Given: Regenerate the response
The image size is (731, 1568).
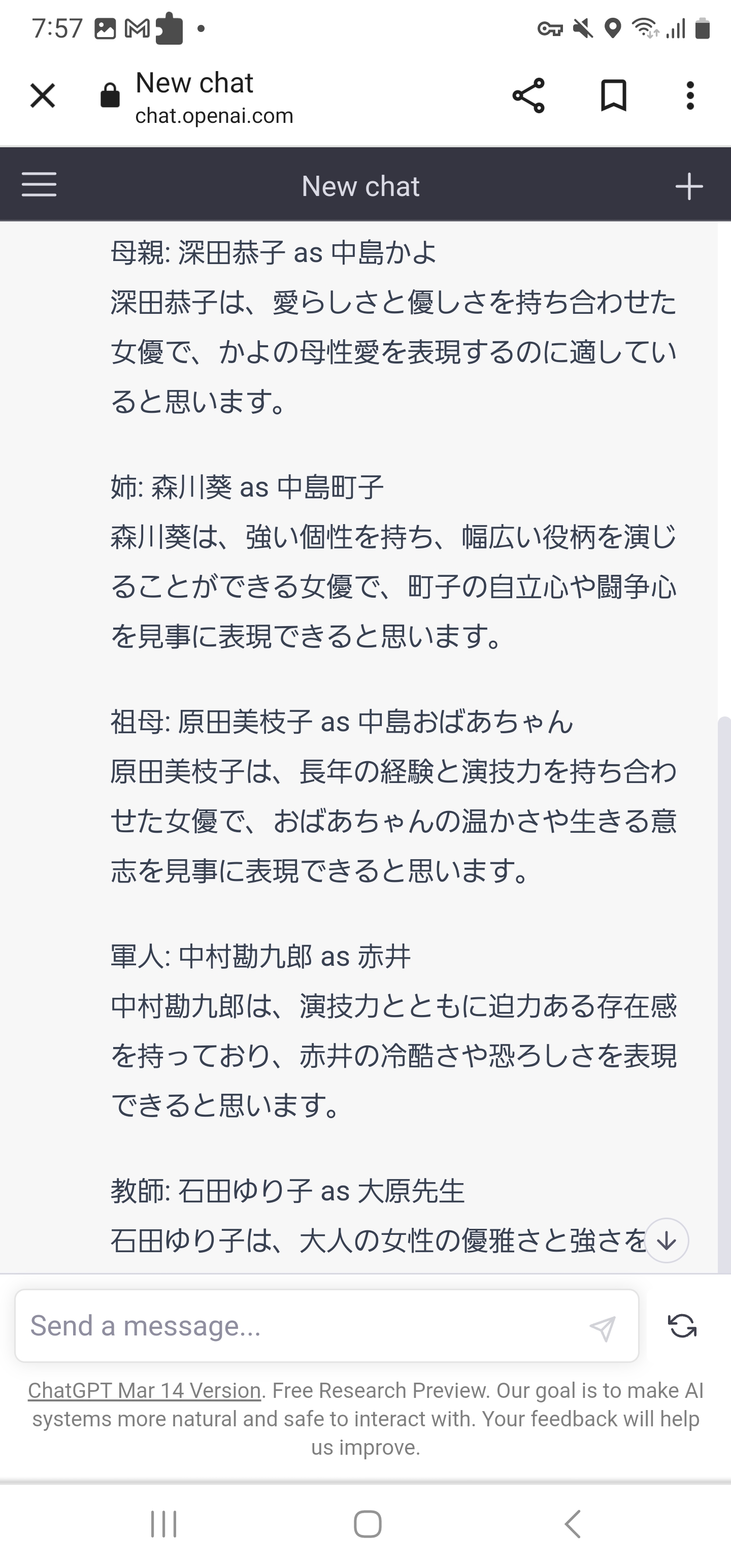Looking at the screenshot, I should pyautogui.click(x=682, y=1325).
